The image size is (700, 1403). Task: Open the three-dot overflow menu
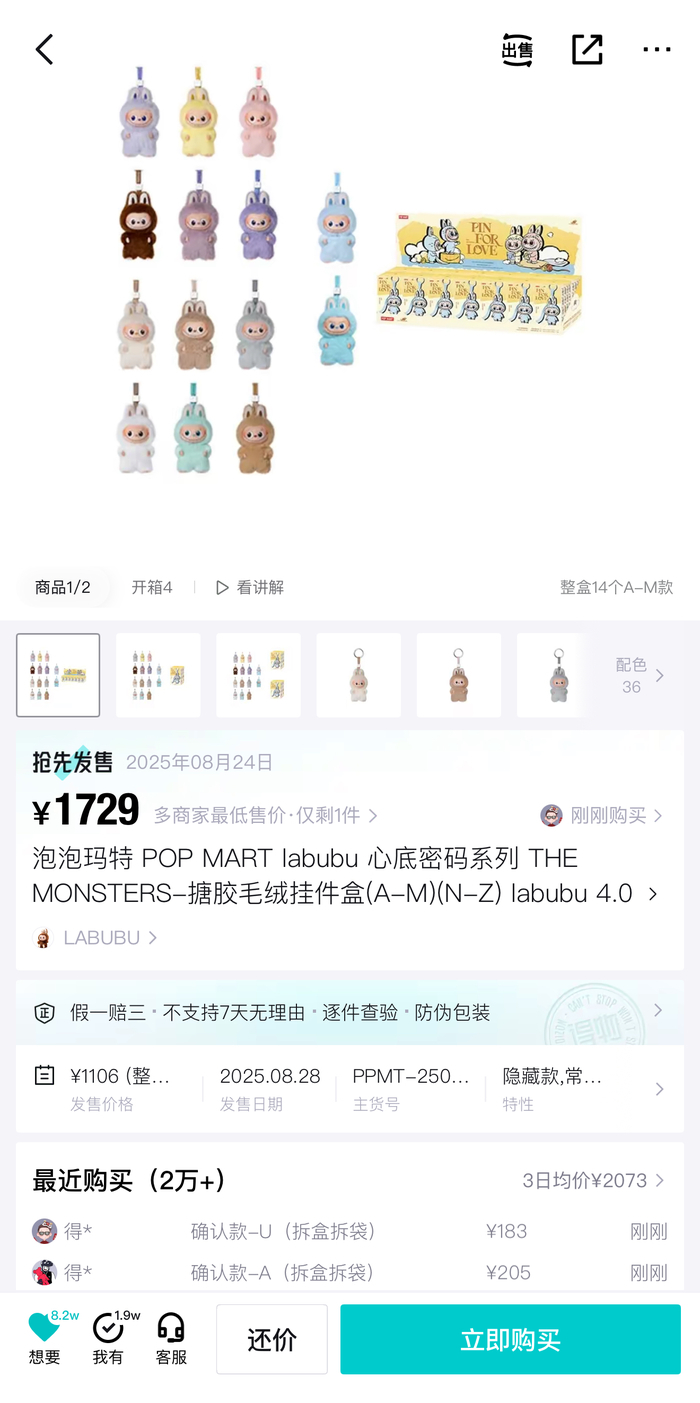pos(656,49)
